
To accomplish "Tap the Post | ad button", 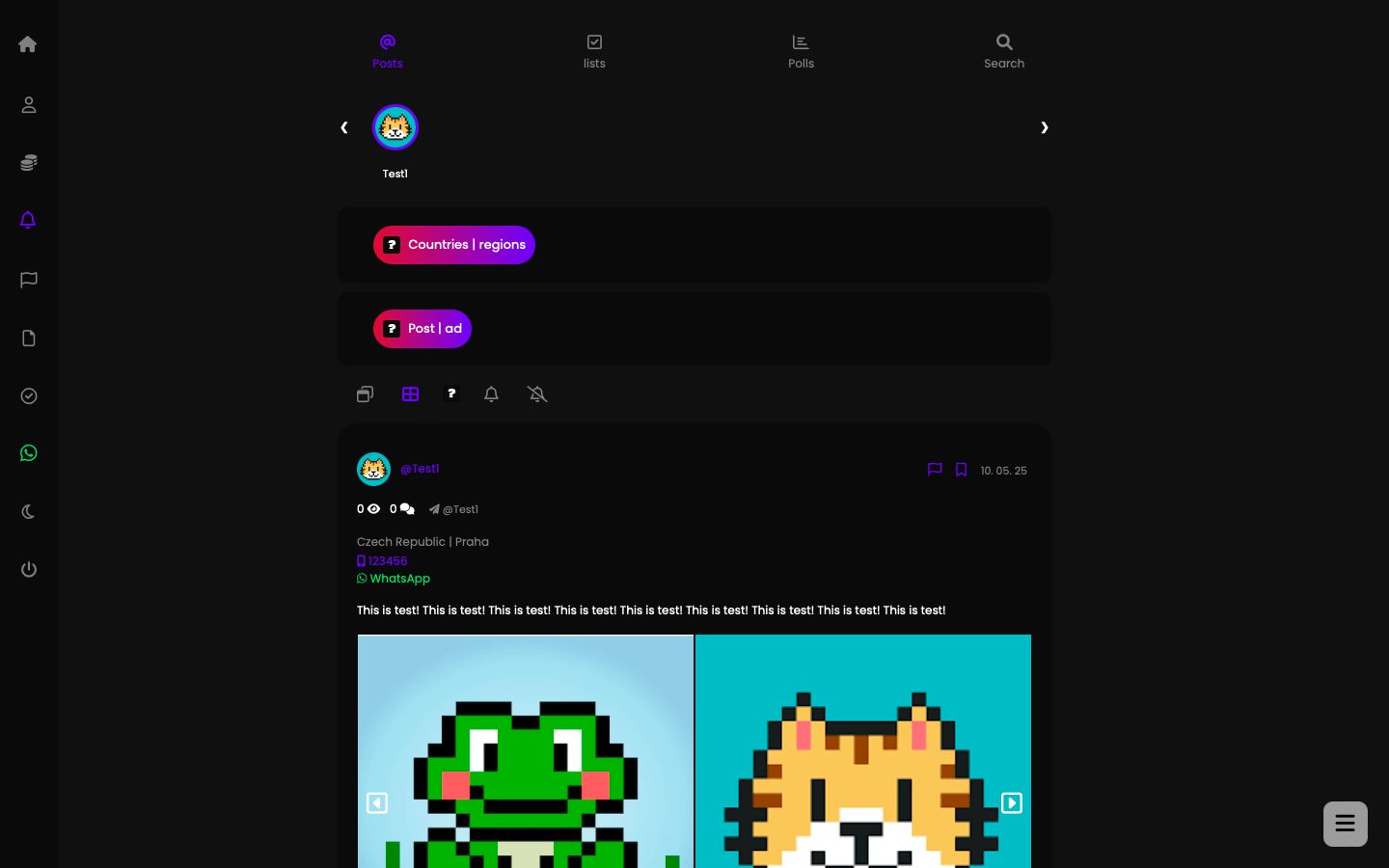I will 422,329.
